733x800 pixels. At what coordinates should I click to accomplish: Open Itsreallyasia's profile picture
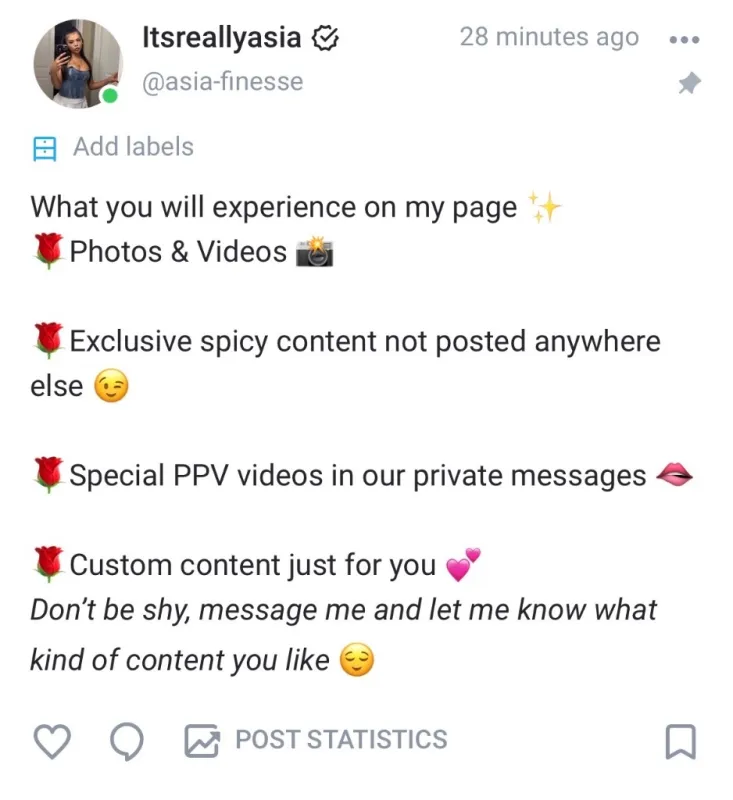78,64
